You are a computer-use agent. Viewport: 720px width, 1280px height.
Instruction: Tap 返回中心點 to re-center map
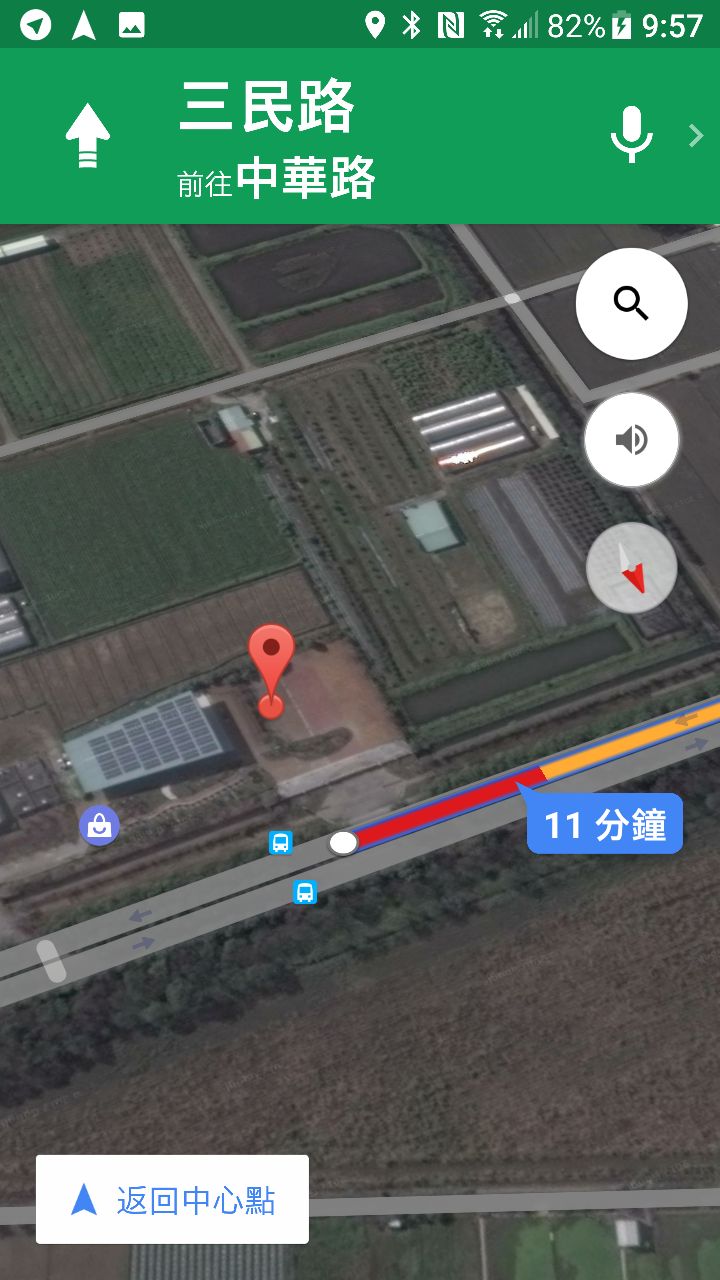click(x=172, y=1200)
